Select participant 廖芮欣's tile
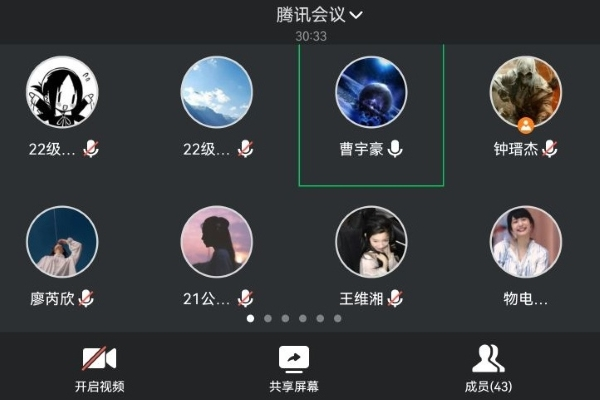600x400 pixels. click(x=62, y=253)
